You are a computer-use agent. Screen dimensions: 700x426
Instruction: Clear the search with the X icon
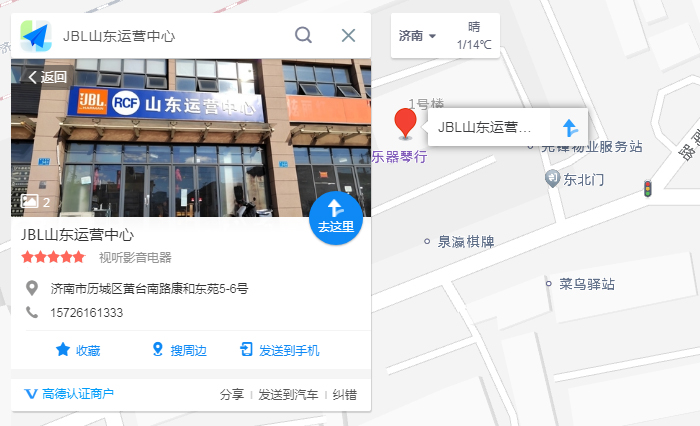348,36
